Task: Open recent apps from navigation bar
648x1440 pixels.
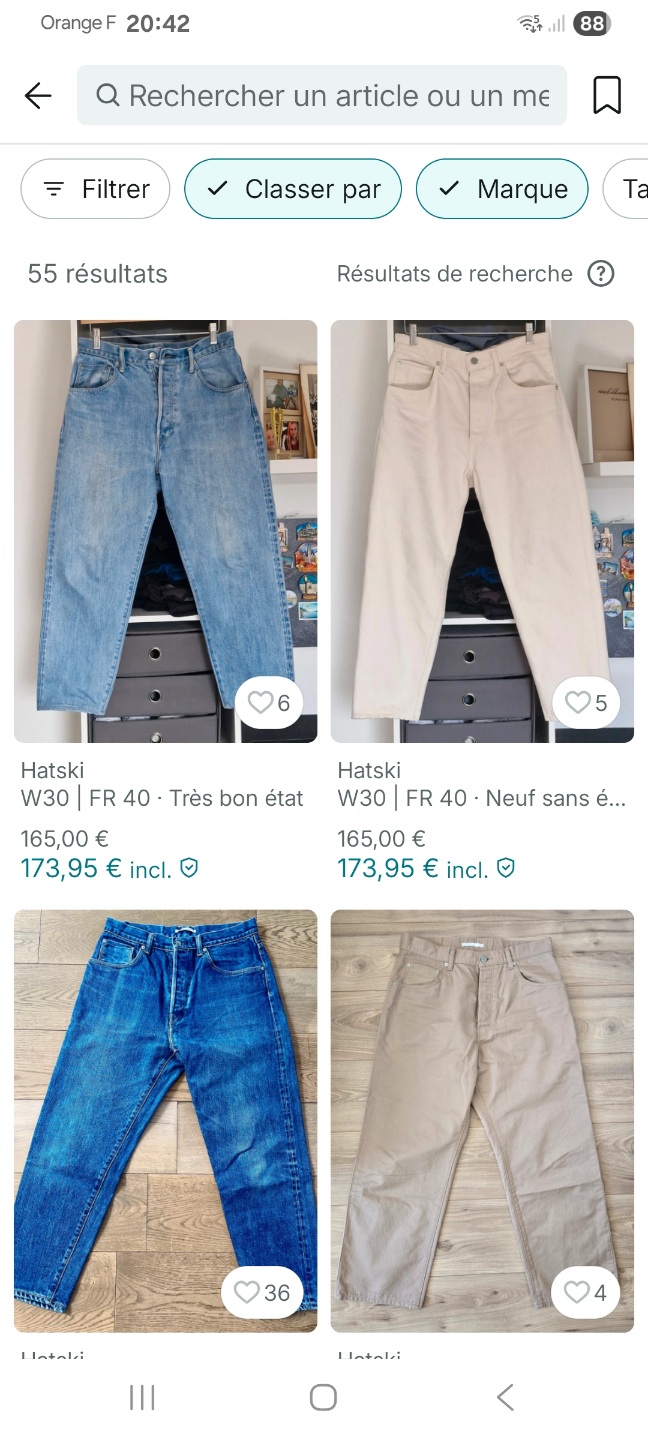Action: (x=142, y=1397)
